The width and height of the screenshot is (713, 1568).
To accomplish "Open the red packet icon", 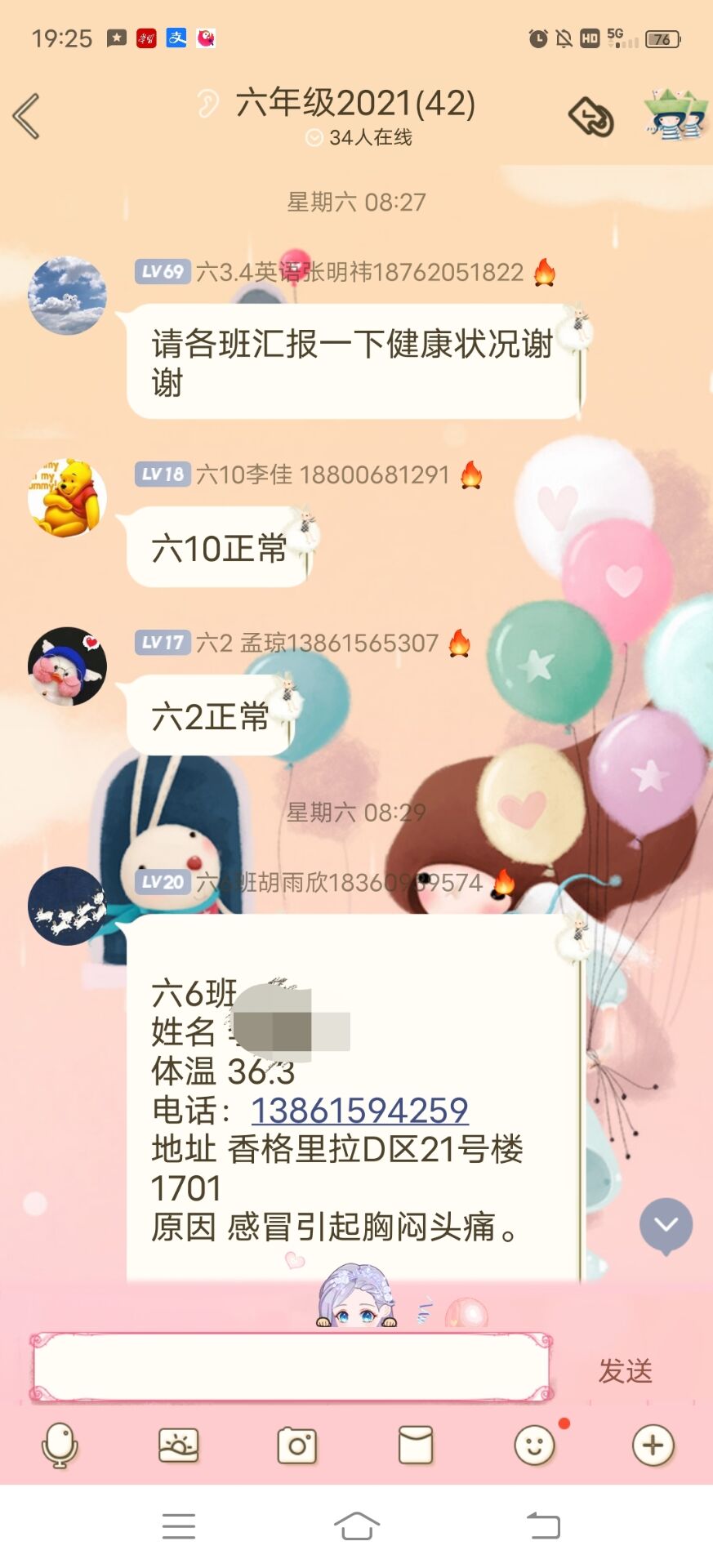I will click(x=415, y=1445).
